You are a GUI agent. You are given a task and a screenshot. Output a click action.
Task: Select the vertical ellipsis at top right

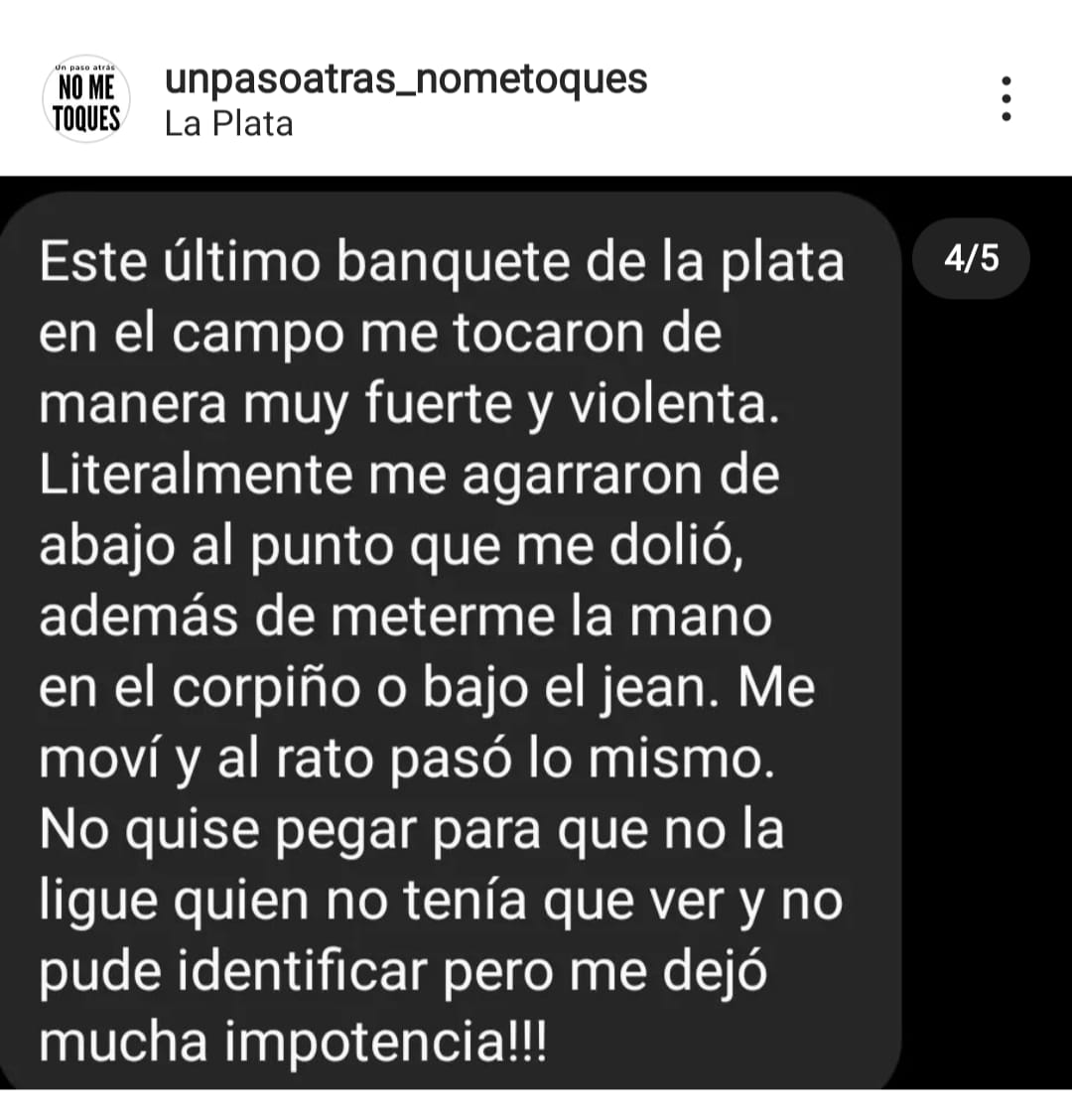(1007, 96)
